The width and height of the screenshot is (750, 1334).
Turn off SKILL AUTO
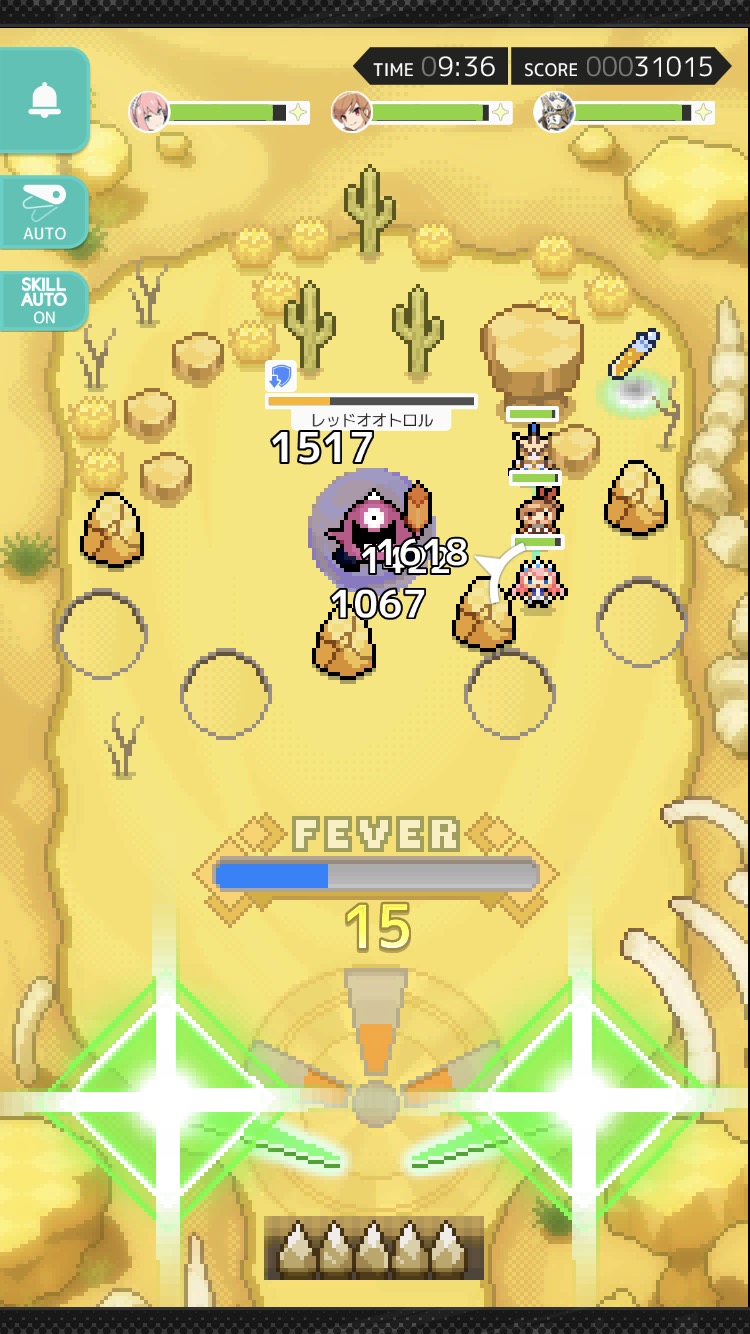(44, 300)
